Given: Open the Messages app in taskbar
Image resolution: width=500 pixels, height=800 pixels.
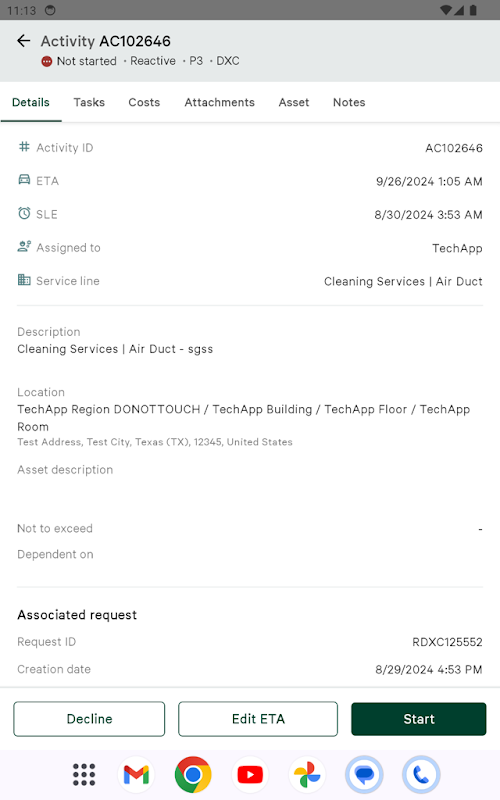Looking at the screenshot, I should (x=364, y=774).
